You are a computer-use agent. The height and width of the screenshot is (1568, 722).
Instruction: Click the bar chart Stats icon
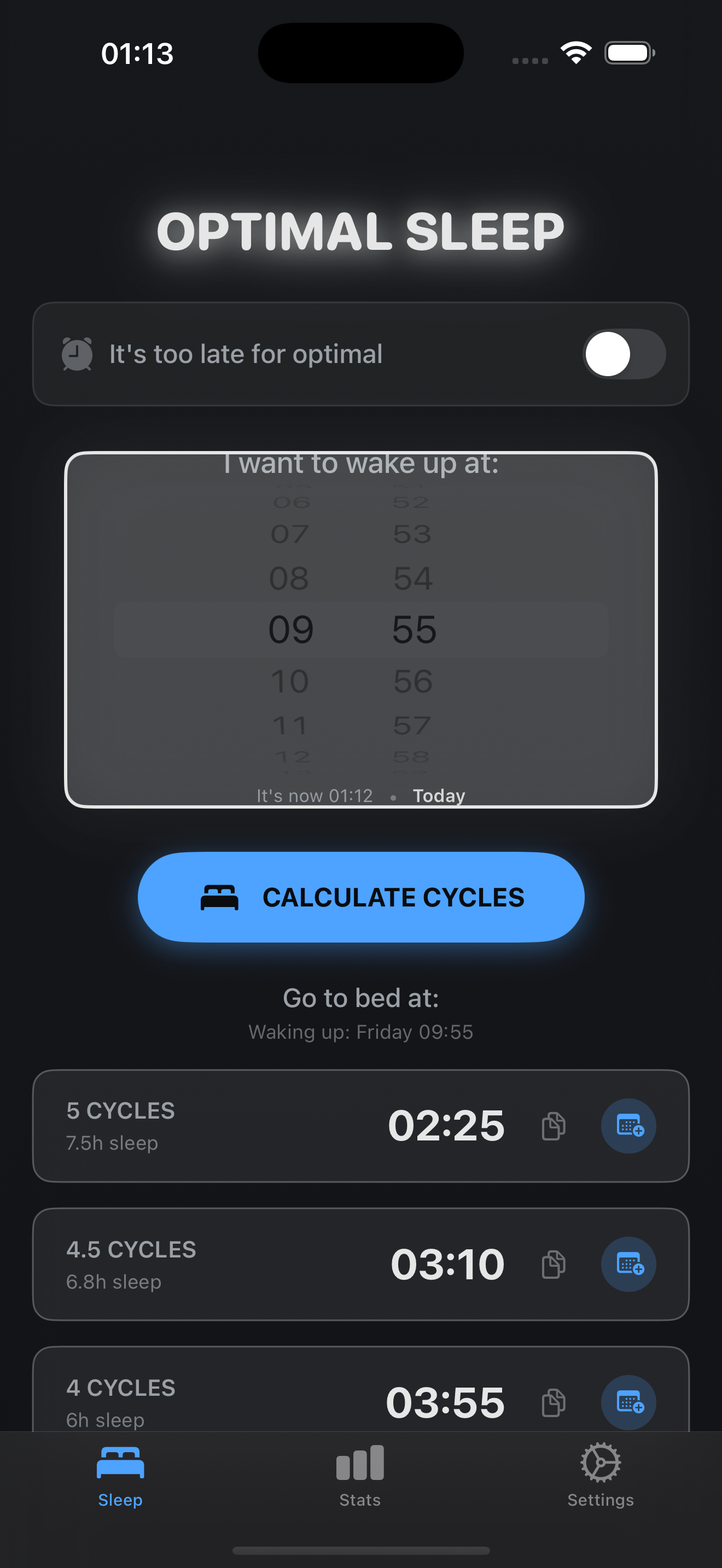coord(359,1460)
